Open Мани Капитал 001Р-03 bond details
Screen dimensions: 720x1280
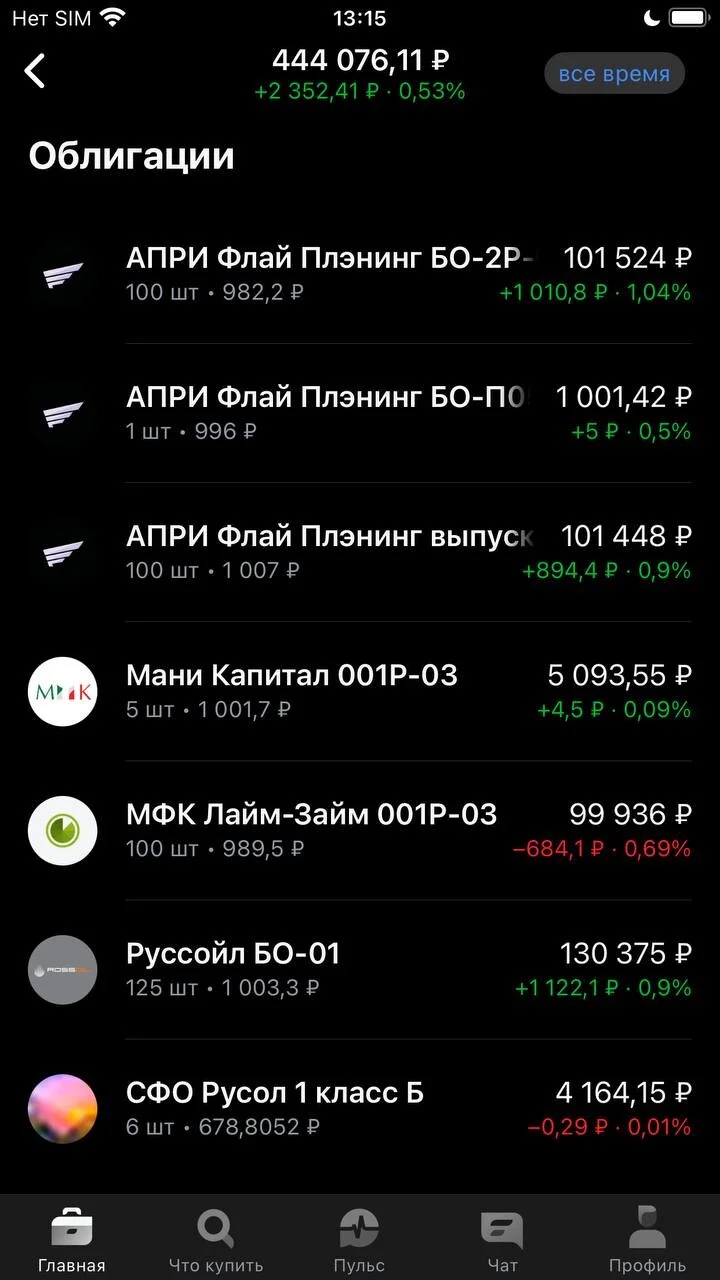click(360, 691)
